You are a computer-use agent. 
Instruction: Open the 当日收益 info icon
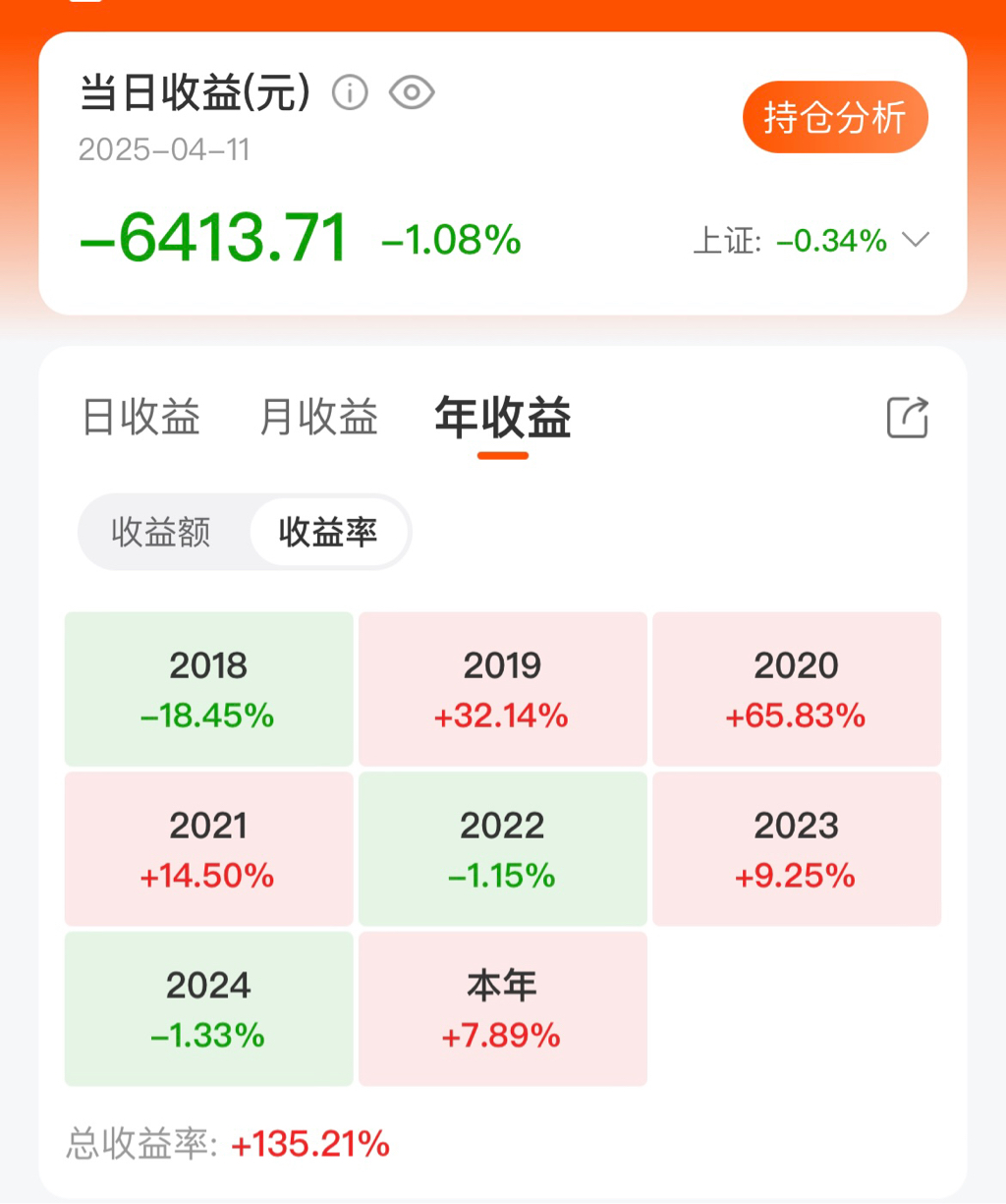coord(350,93)
